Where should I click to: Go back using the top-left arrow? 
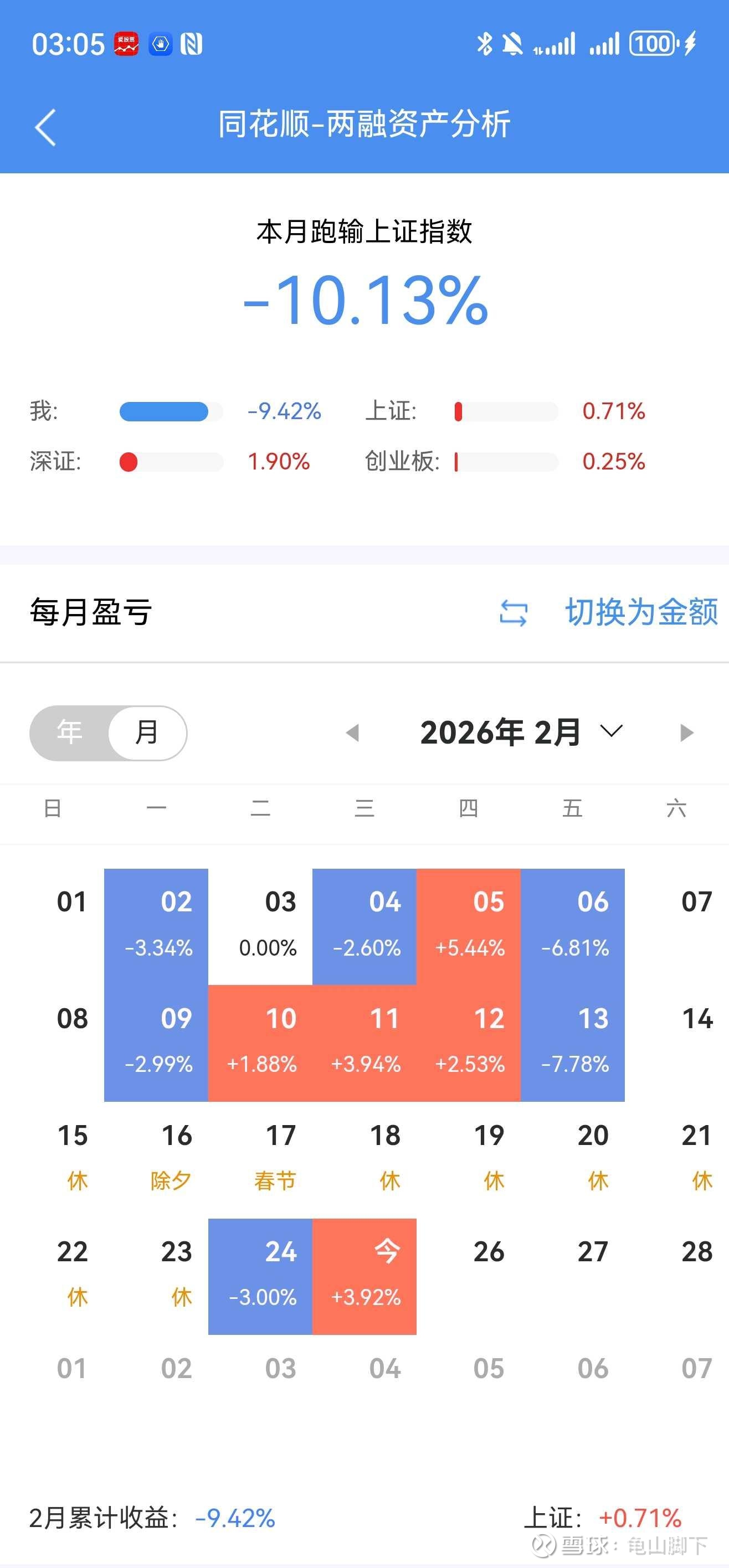click(45, 127)
